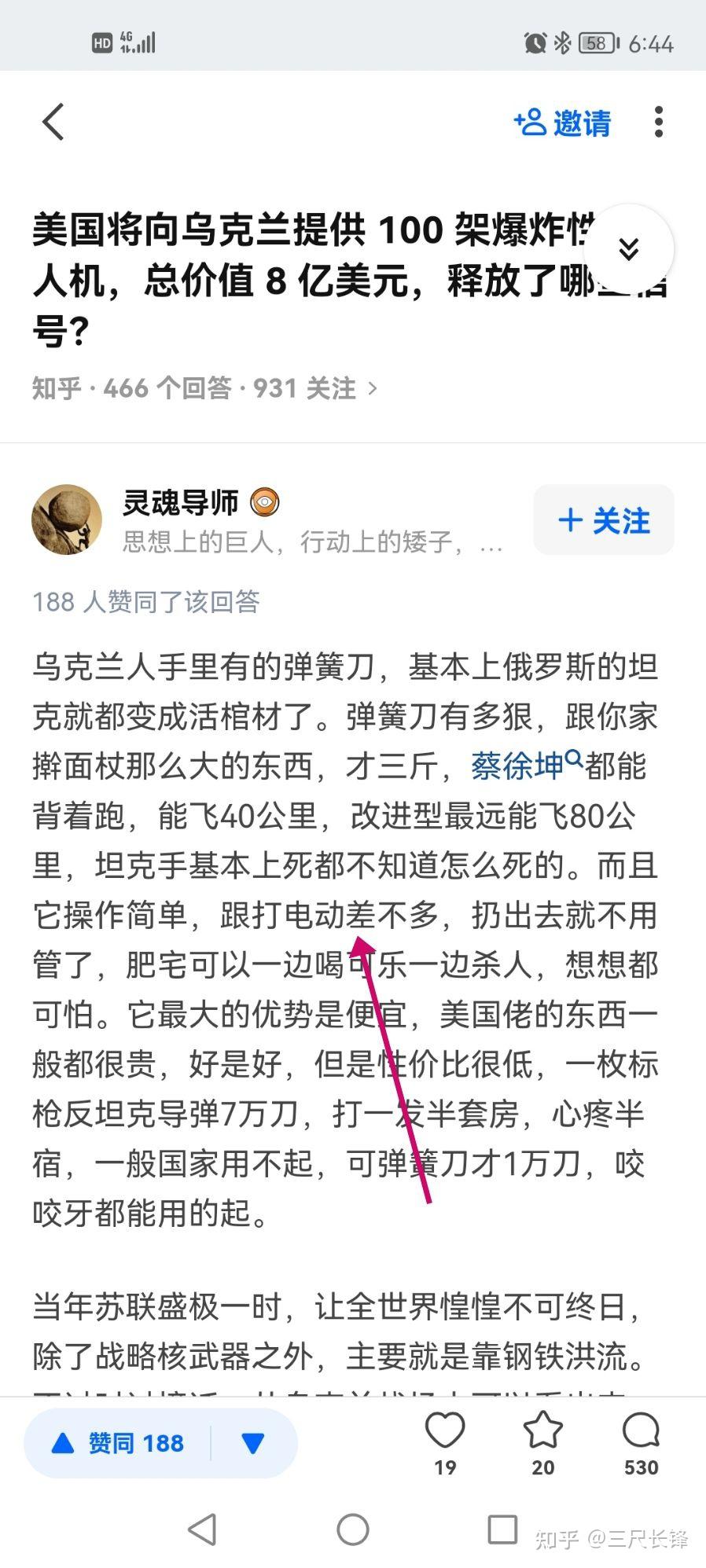Open 灵魂导师's profile avatar
The image size is (706, 1568).
pos(67,520)
